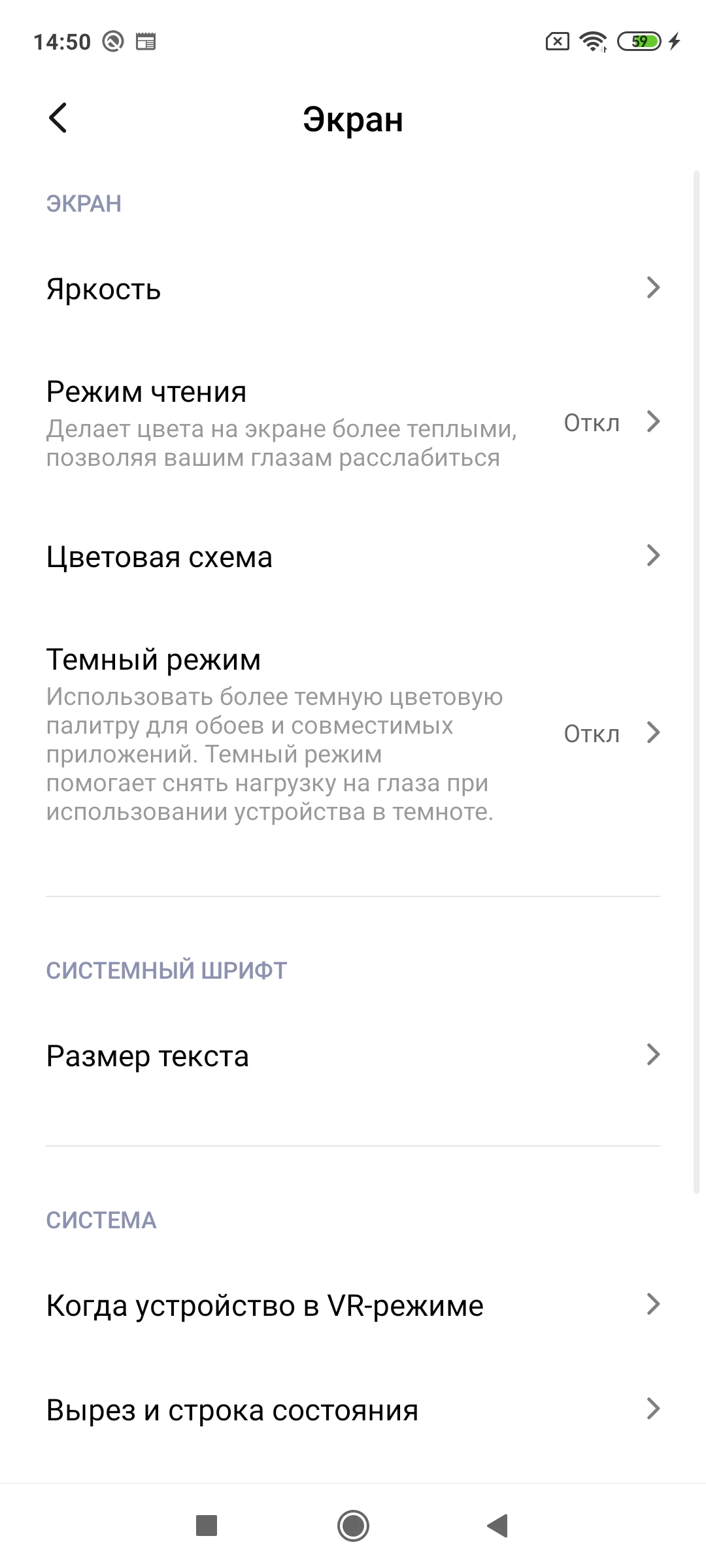The image size is (706, 1568).
Task: Open Вырез и строка состояния
Action: click(353, 1410)
